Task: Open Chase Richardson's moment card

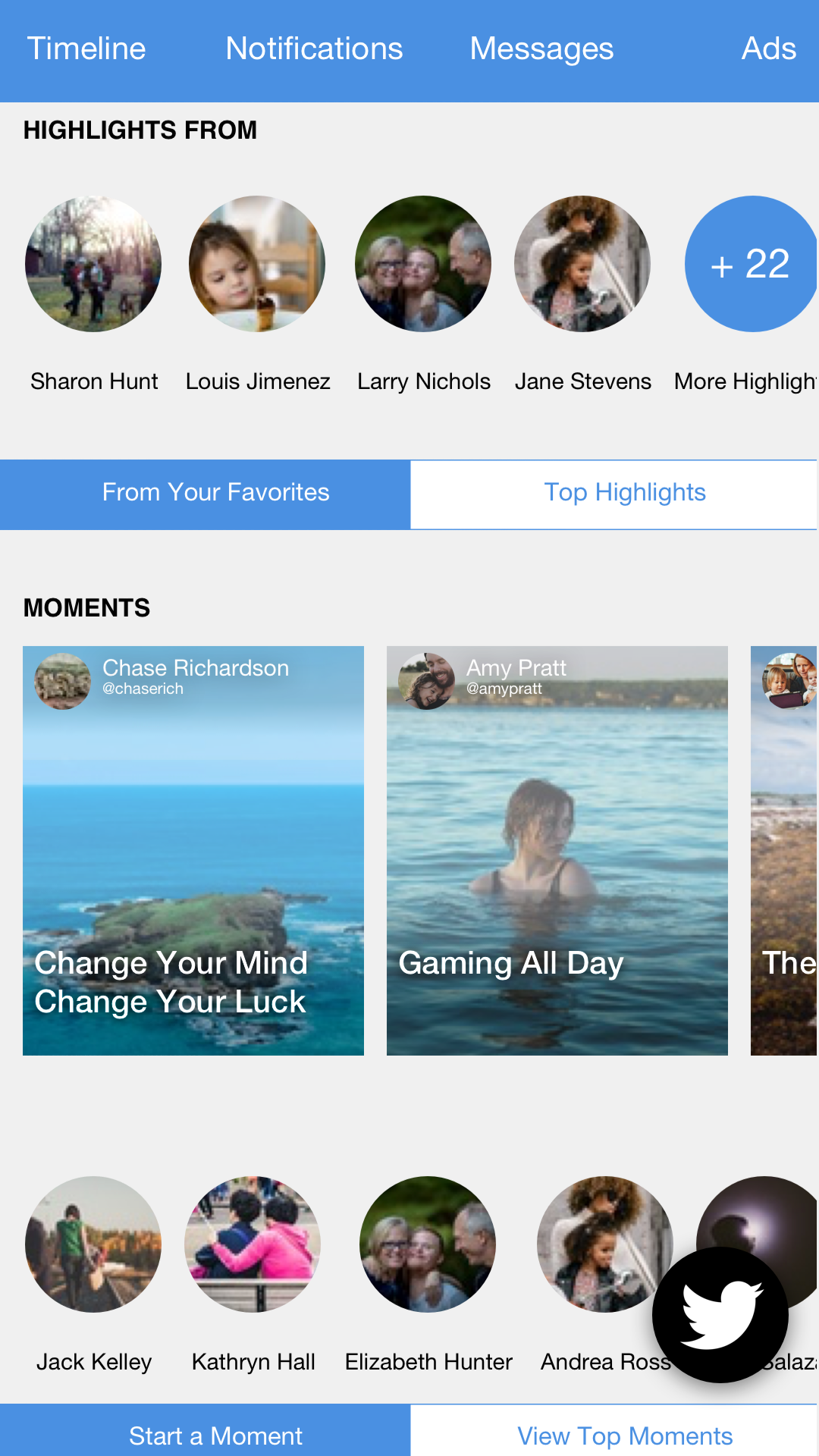Action: pyautogui.click(x=193, y=850)
